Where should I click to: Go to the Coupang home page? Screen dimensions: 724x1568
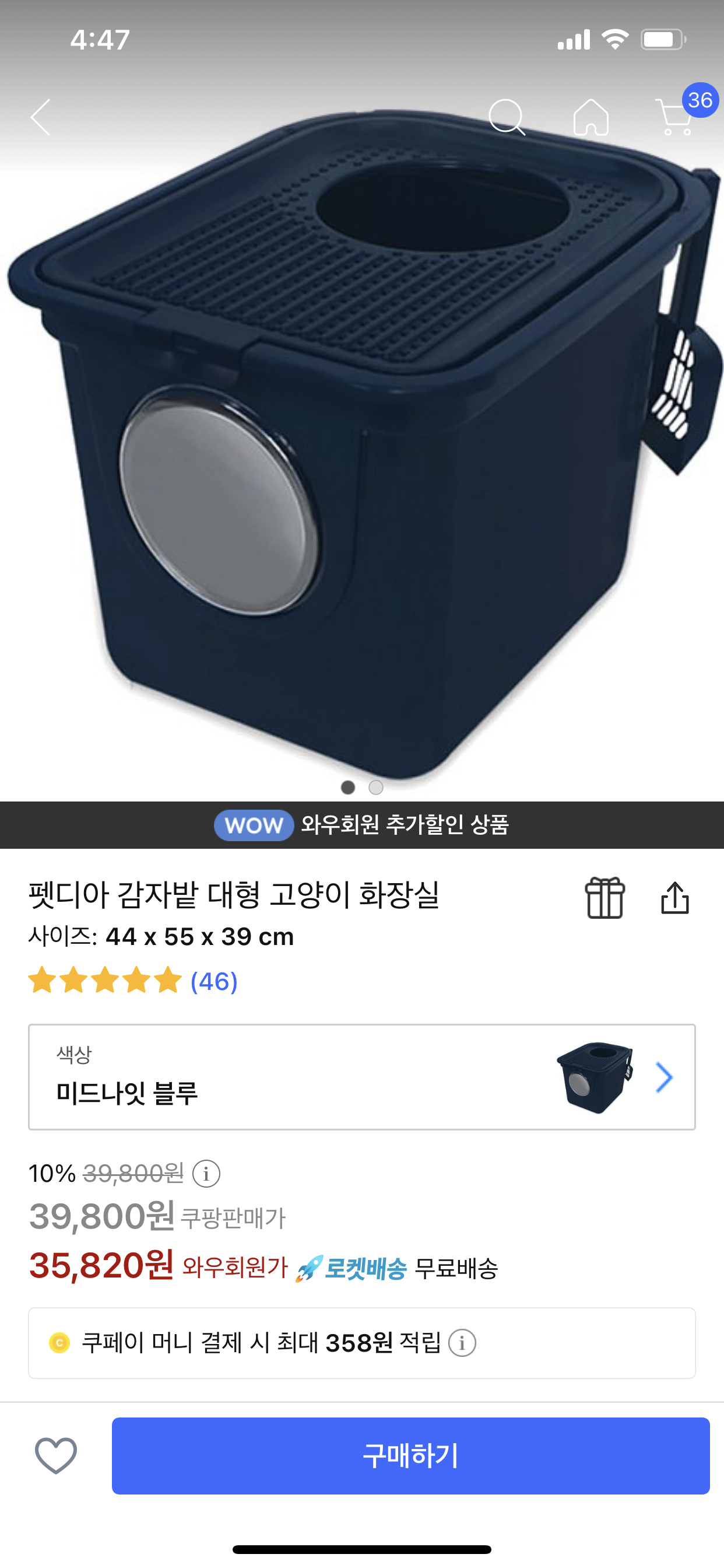[591, 117]
